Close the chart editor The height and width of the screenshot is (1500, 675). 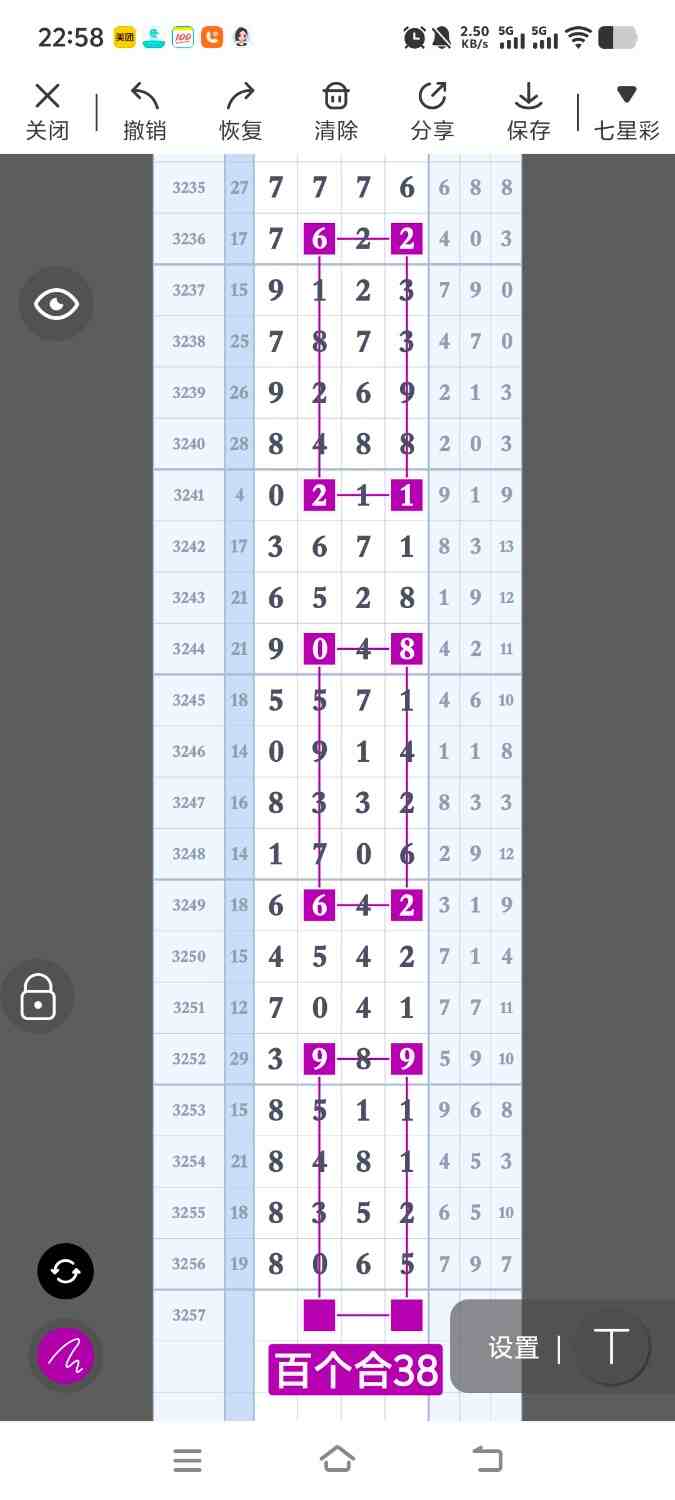click(x=47, y=110)
